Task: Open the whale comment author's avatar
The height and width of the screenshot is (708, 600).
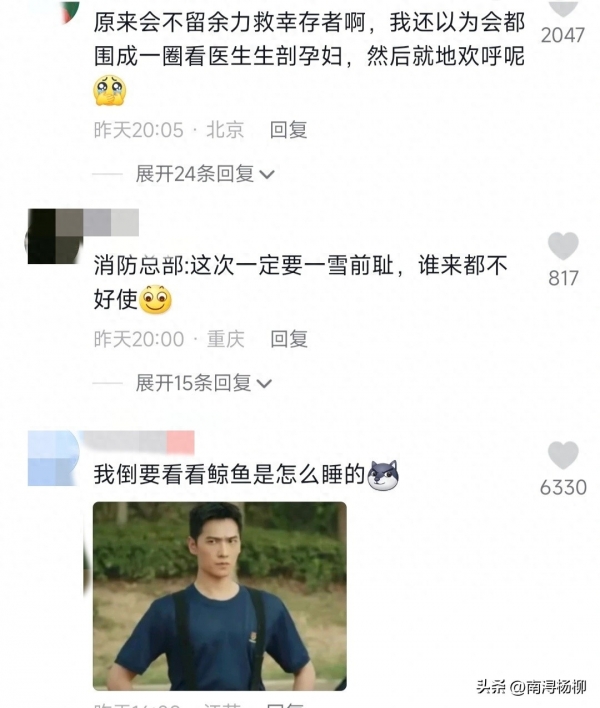Action: 52,458
